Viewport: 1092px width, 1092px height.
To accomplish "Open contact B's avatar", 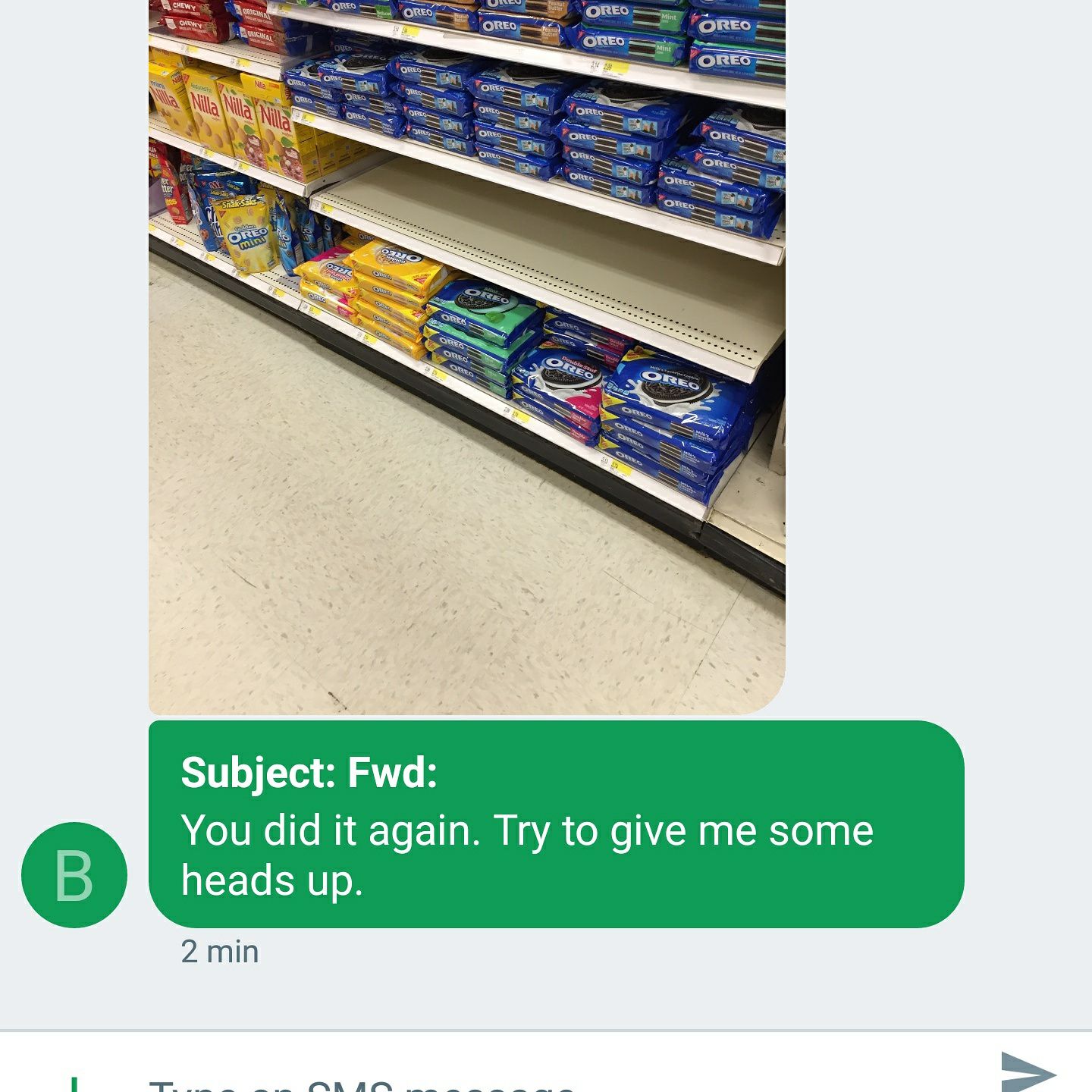I will point(74,874).
